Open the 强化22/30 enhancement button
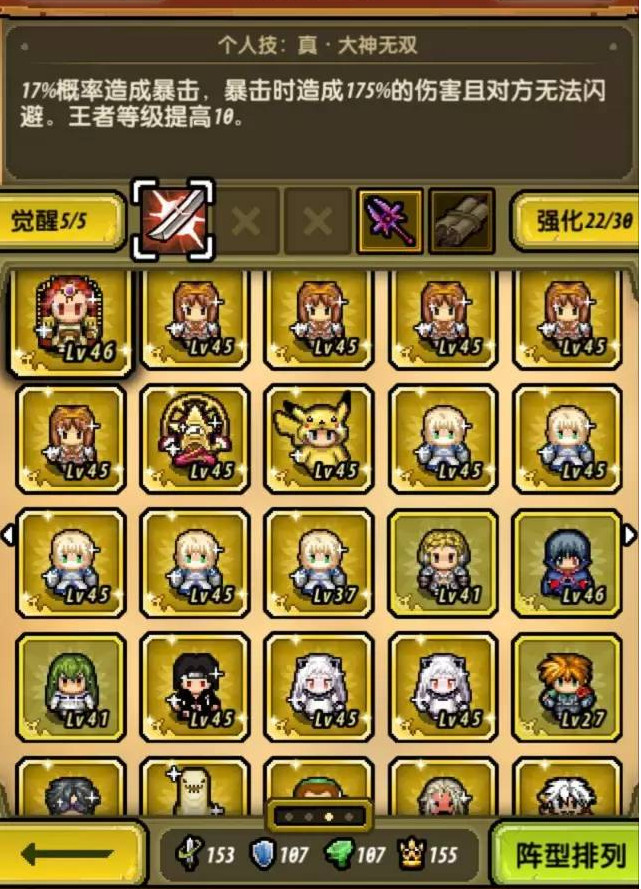The width and height of the screenshot is (641, 889). pyautogui.click(x=574, y=220)
